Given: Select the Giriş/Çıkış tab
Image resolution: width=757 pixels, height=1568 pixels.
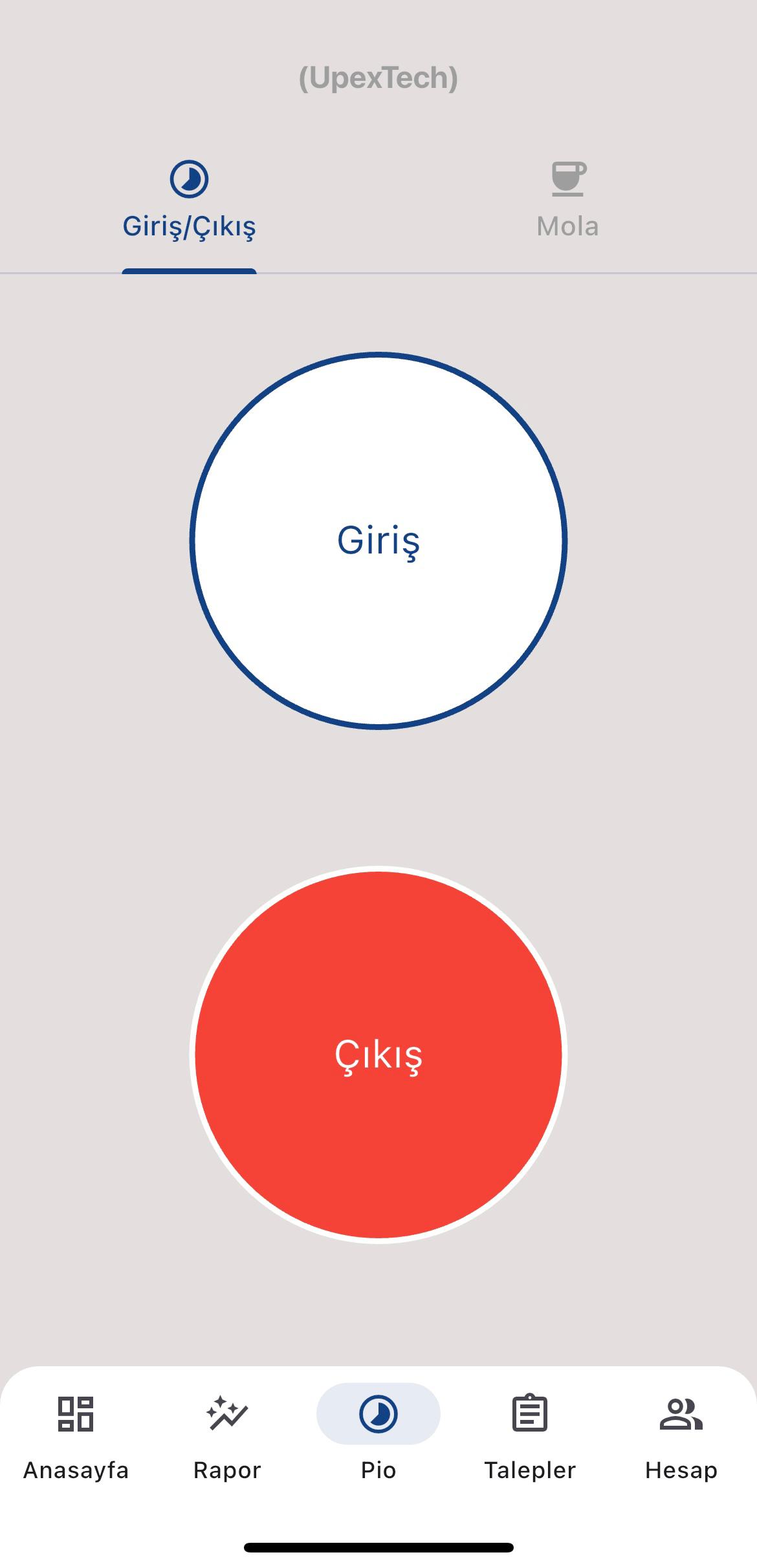Looking at the screenshot, I should (189, 202).
